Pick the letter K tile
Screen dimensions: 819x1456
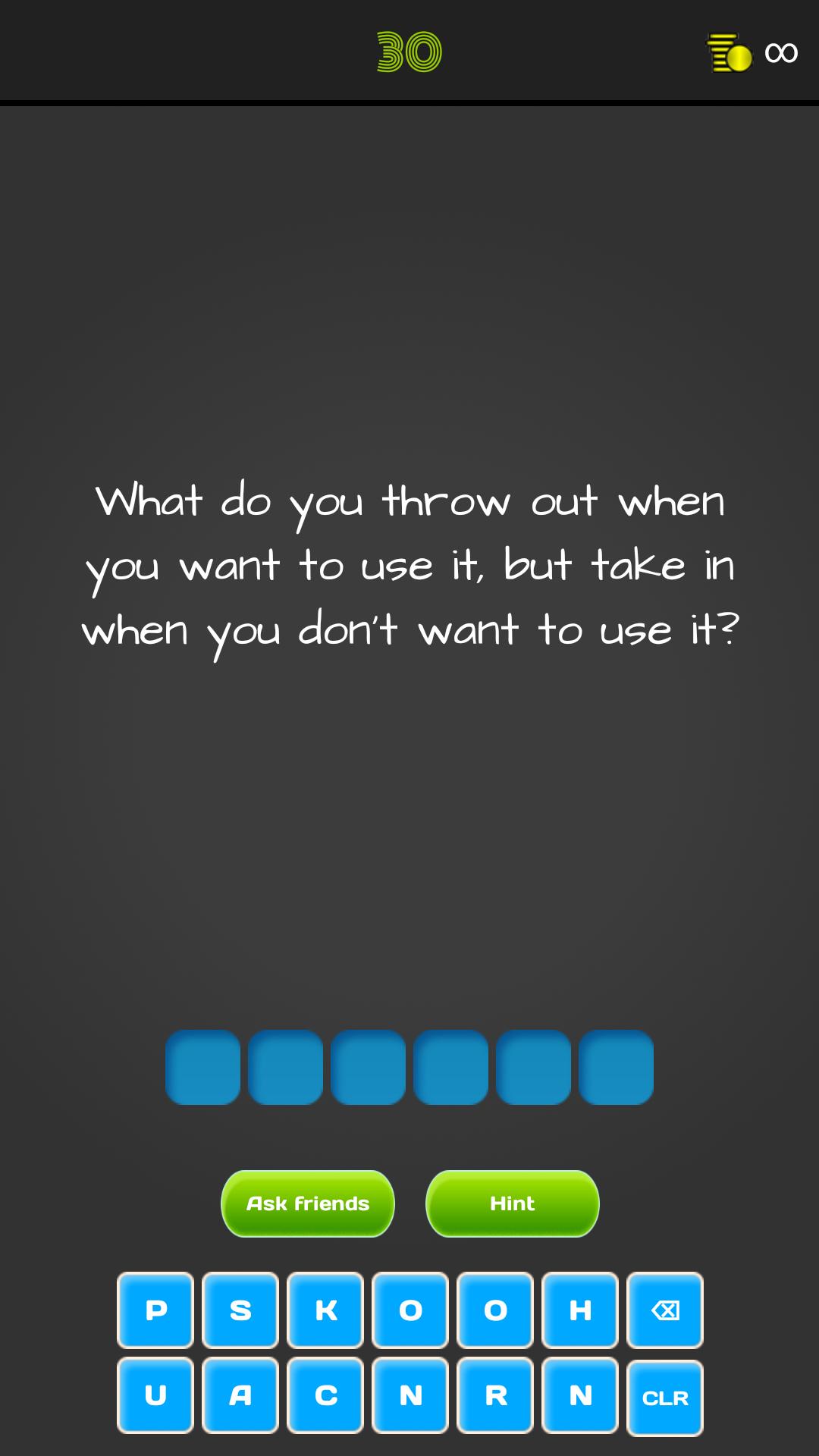(325, 1310)
